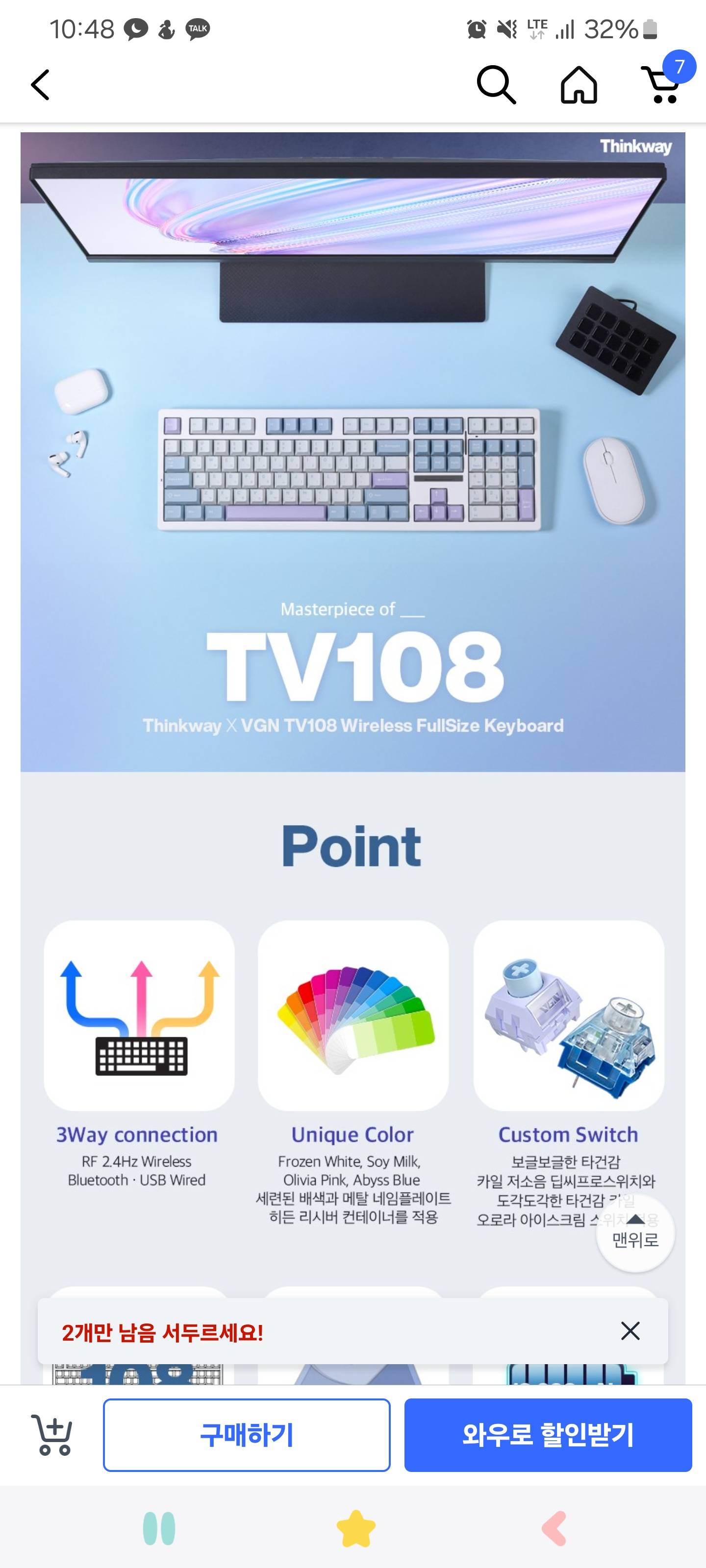The width and height of the screenshot is (706, 1568).
Task: Tap the 맨위로 scroll-to-top button
Action: (x=635, y=1232)
